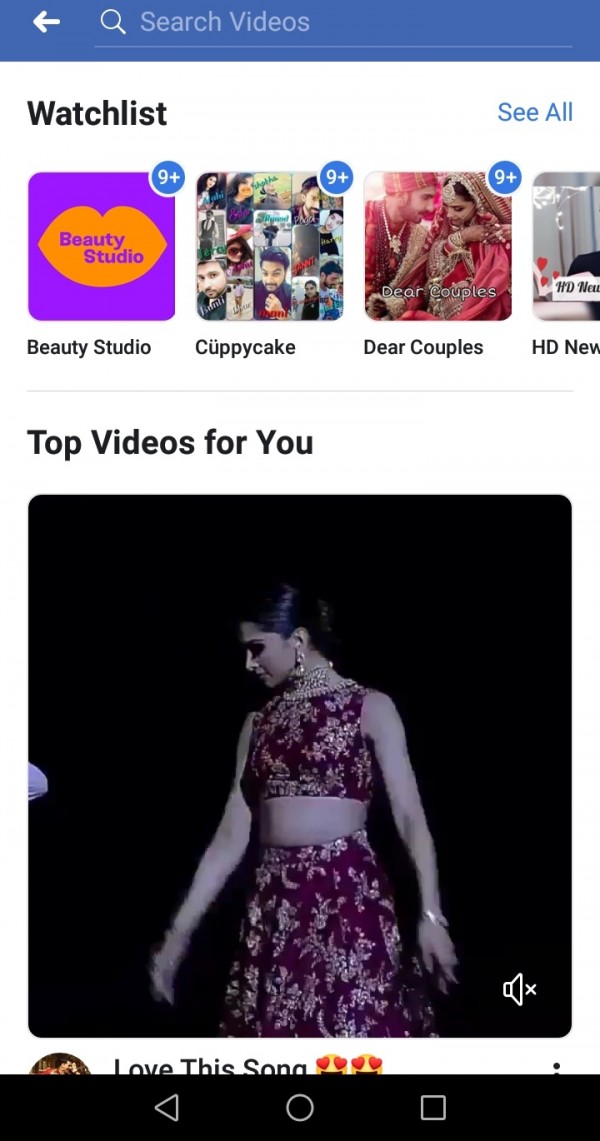Open the Cüppycake watchlist page

[x=269, y=247]
